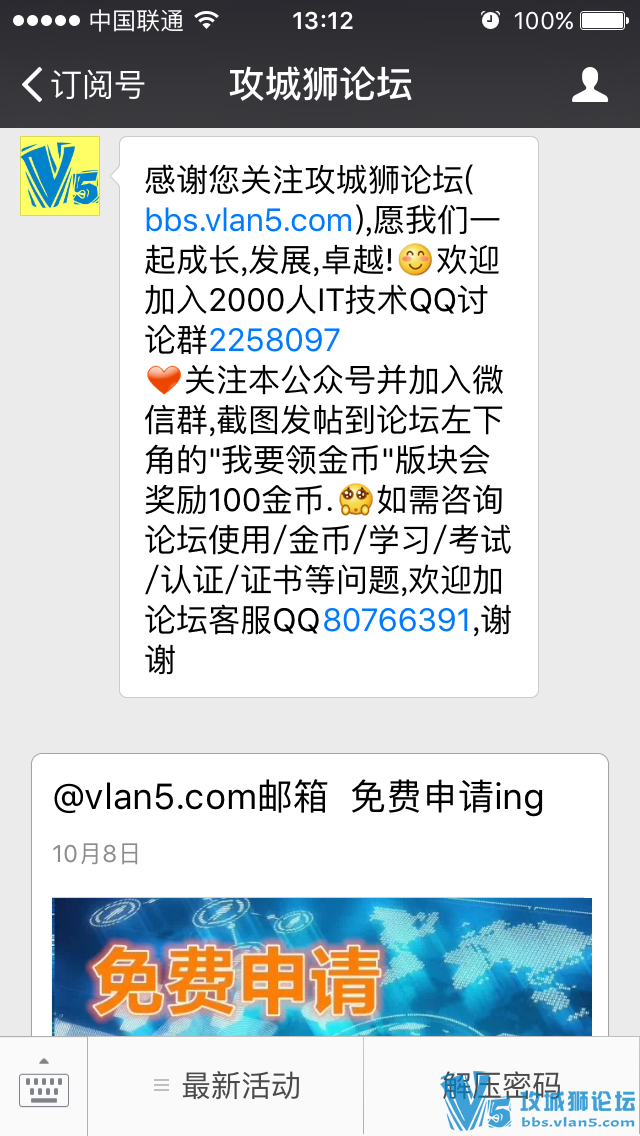
Task: Open the 解压密码 menu
Action: click(500, 1084)
